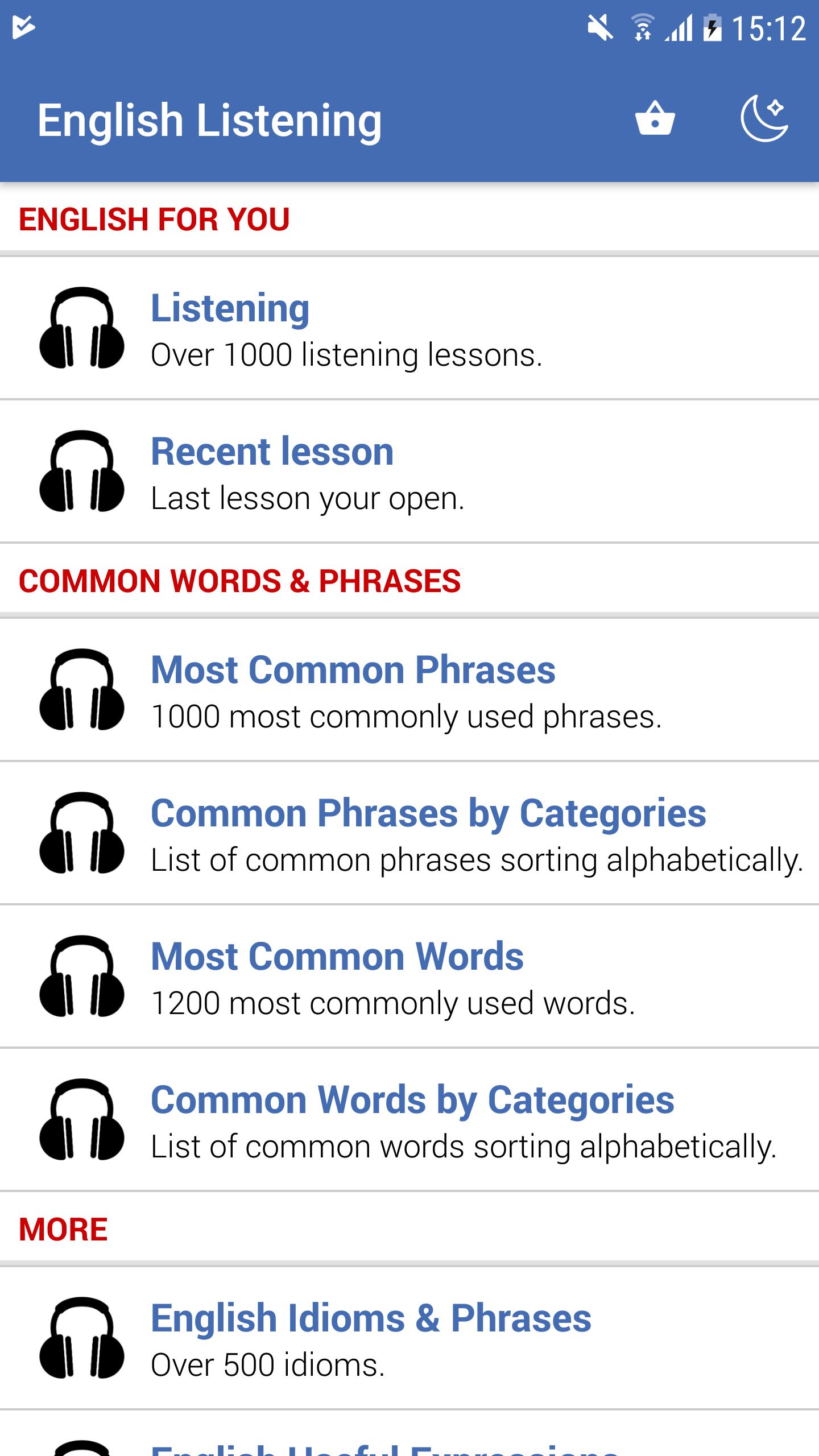The image size is (819, 1456).
Task: Select Common Phrases by Categories
Action: pyautogui.click(x=409, y=834)
